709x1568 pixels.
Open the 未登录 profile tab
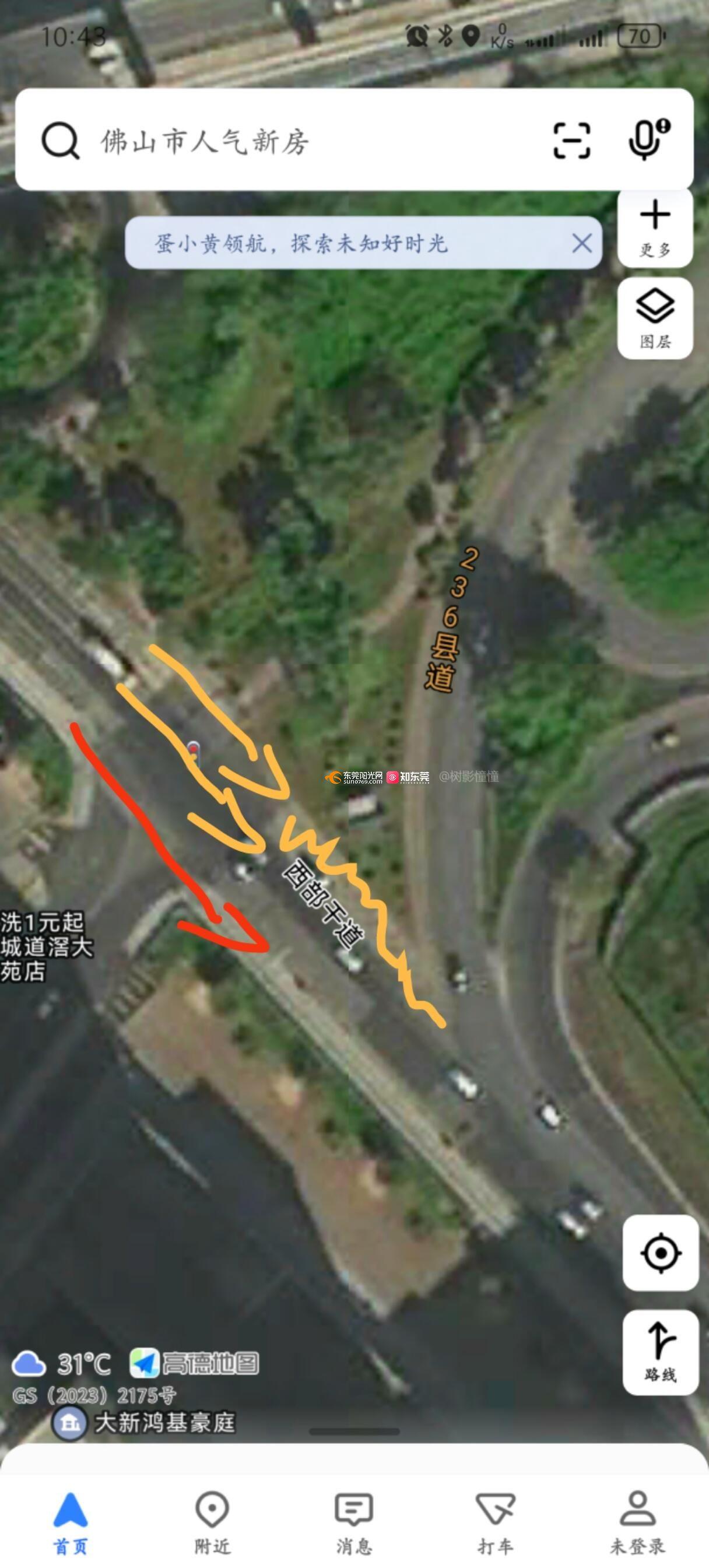coord(637,1522)
